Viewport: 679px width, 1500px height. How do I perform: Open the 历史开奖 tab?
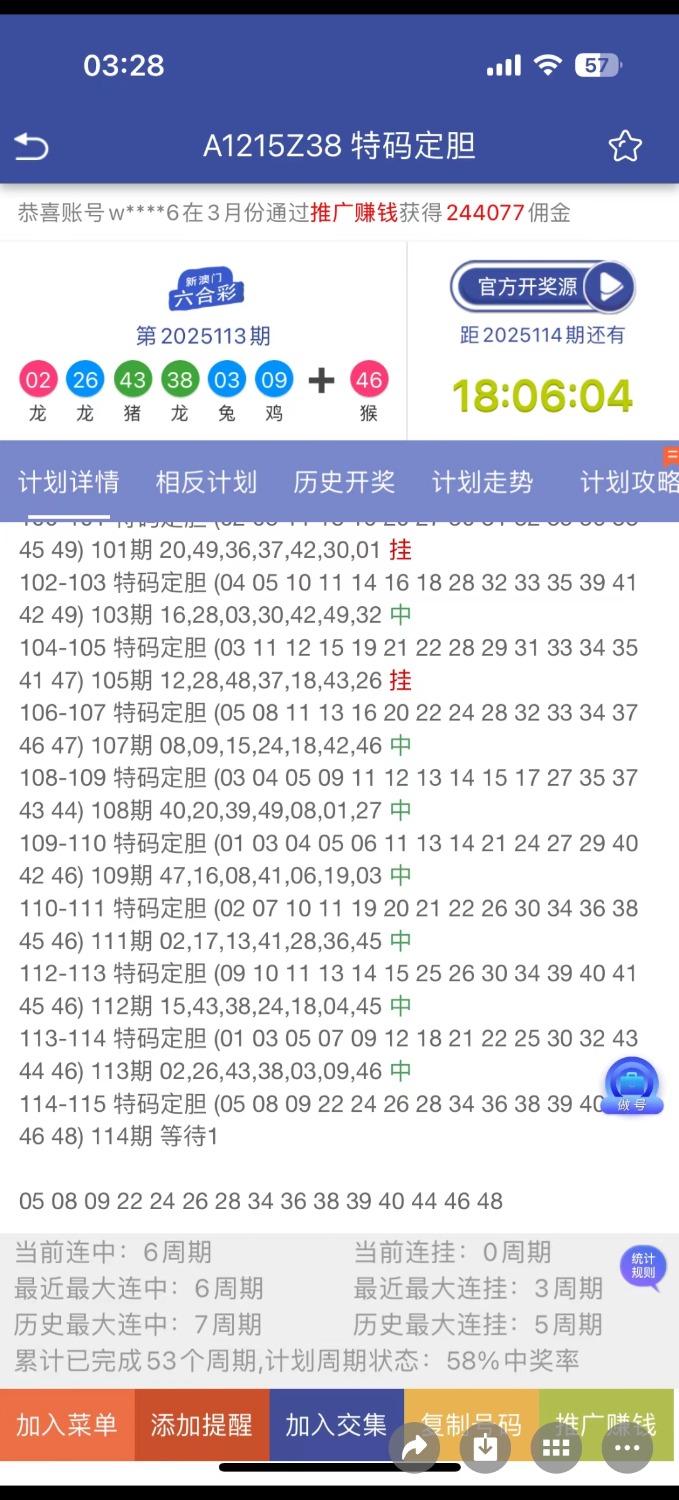pos(344,482)
